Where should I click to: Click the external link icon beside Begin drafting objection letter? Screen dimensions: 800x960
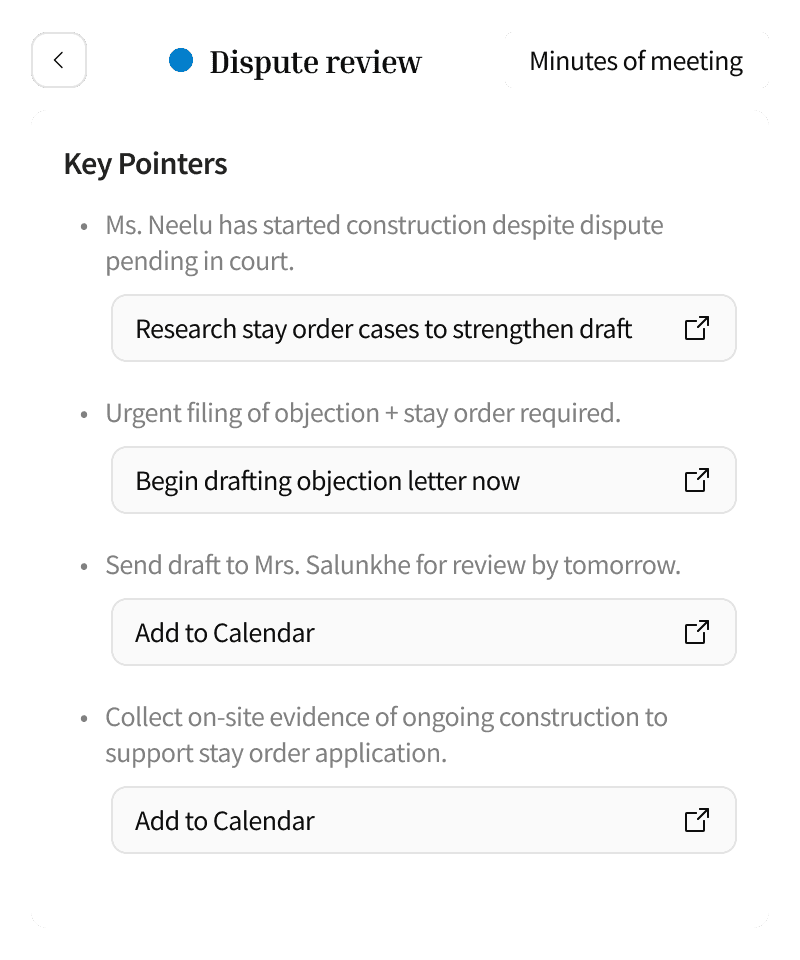[x=698, y=480]
